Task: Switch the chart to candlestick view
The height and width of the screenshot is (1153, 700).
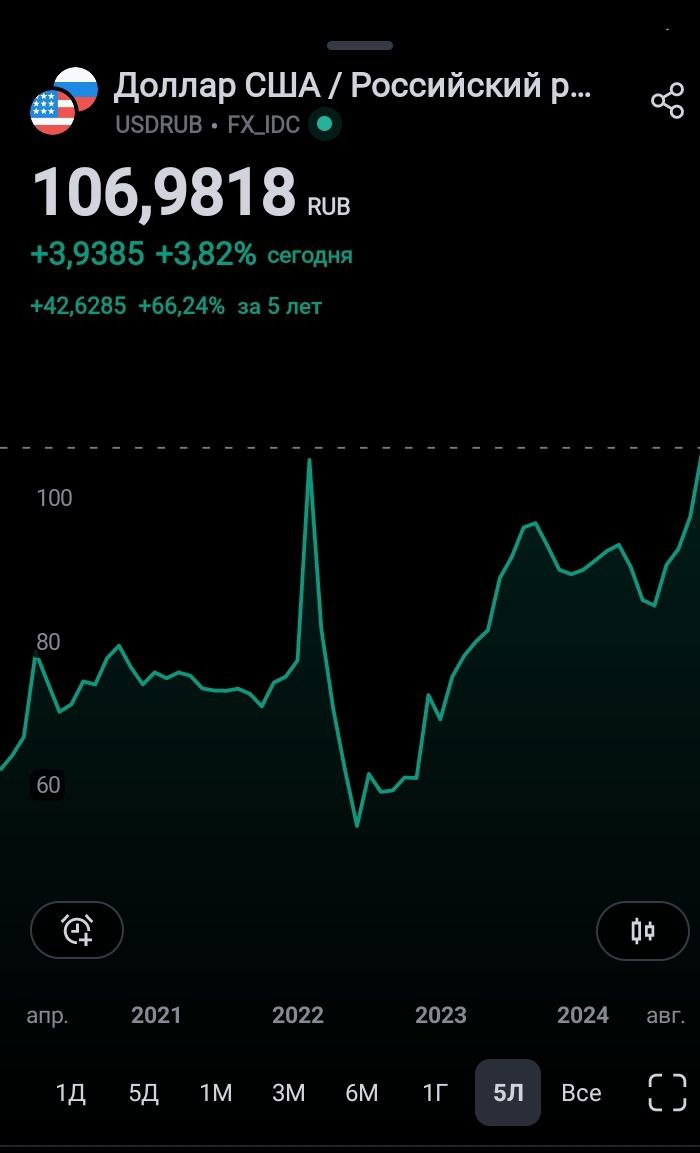Action: (x=642, y=931)
